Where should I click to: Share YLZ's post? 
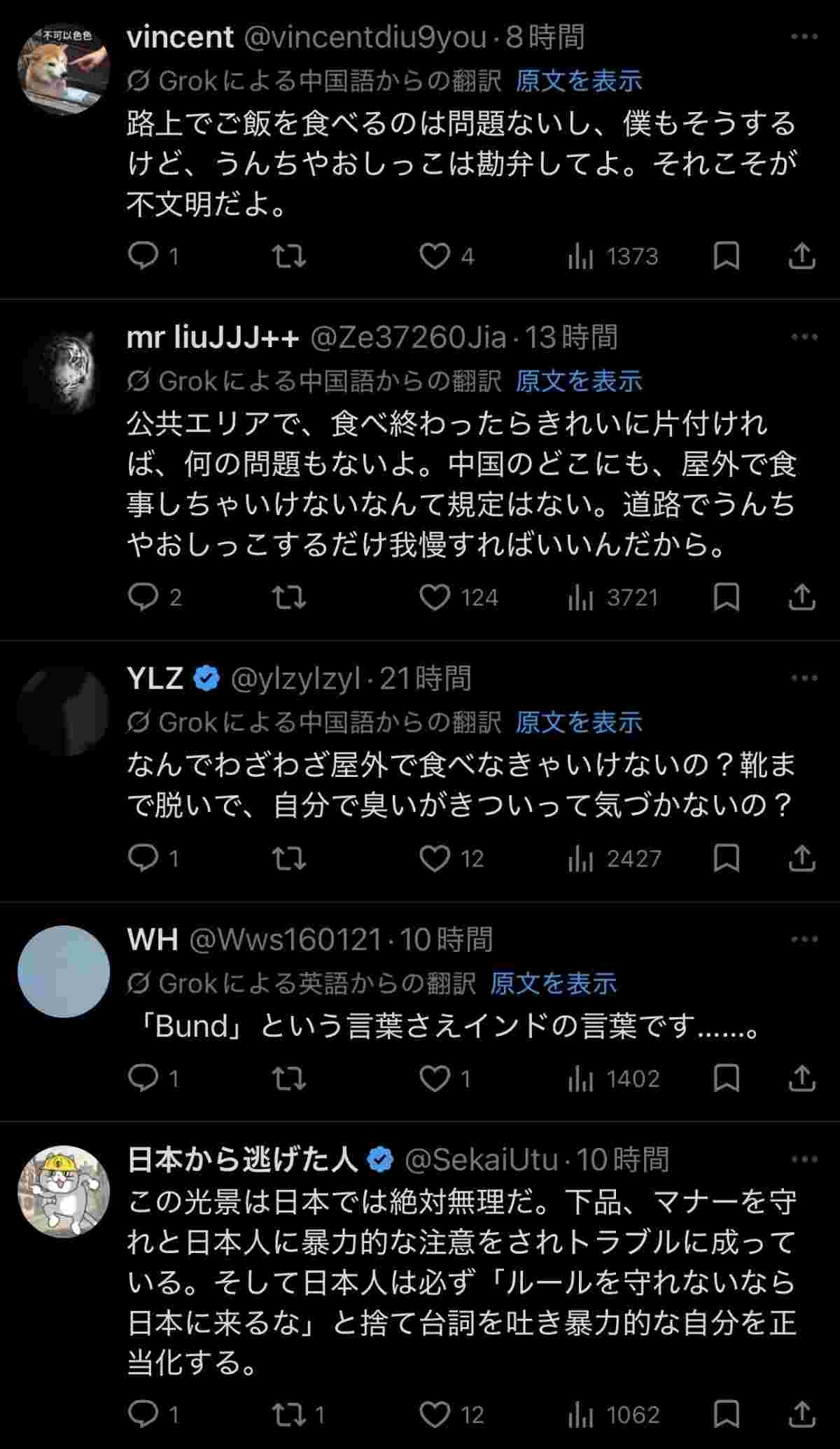pyautogui.click(x=801, y=858)
